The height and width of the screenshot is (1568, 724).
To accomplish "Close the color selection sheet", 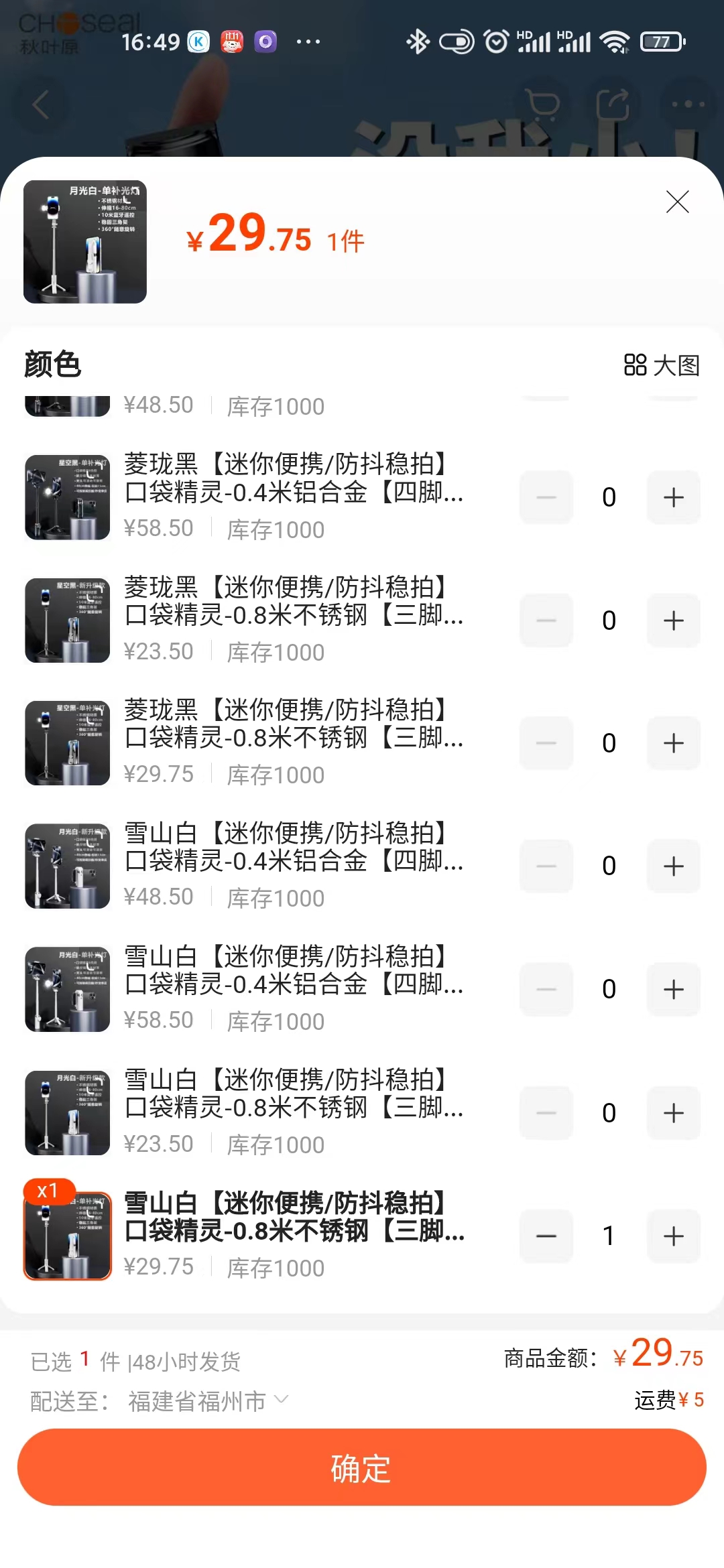I will pos(677,202).
